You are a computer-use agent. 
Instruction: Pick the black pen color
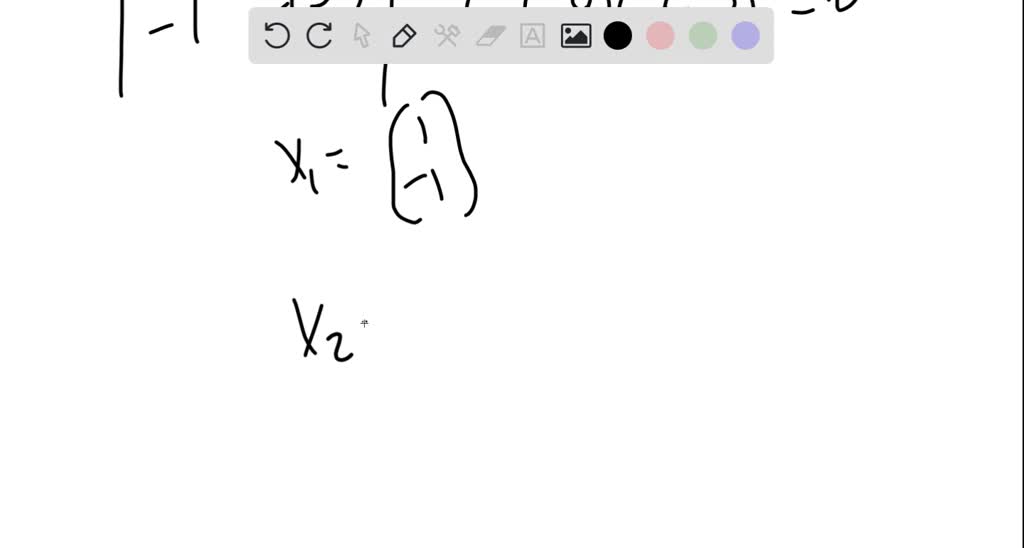[x=618, y=37]
